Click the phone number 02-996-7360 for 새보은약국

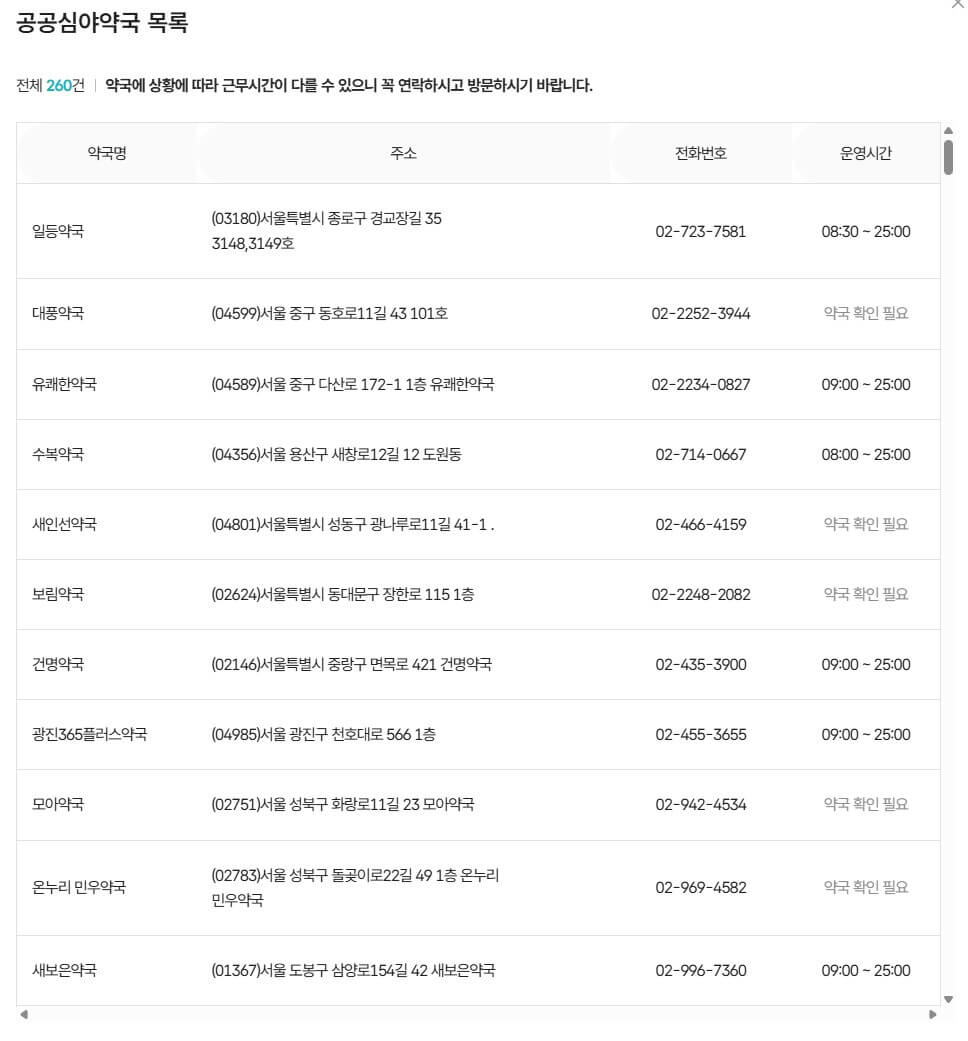pos(701,970)
